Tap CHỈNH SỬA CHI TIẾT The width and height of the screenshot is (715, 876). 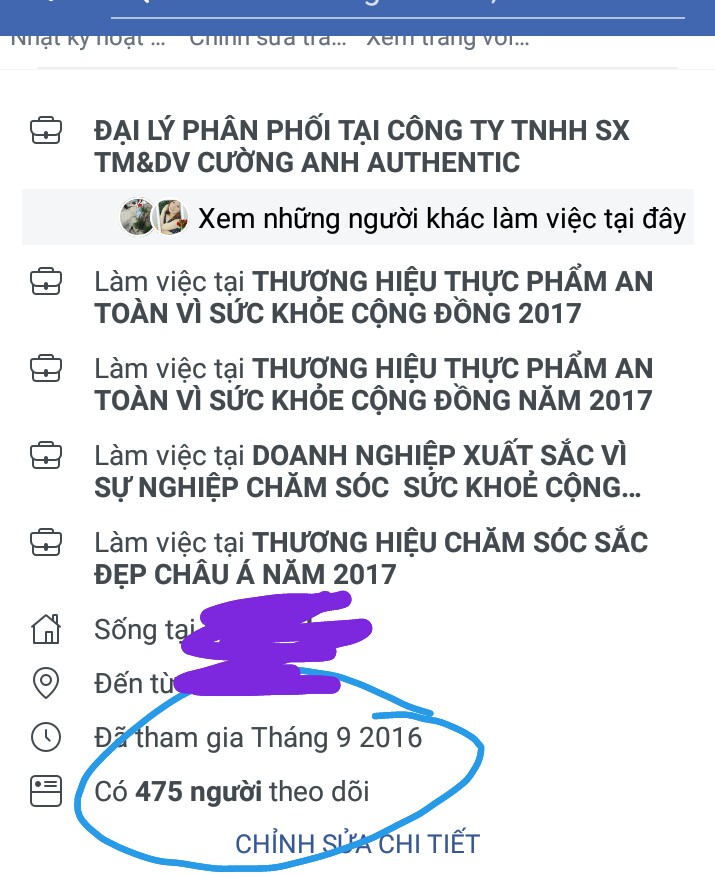point(357,844)
